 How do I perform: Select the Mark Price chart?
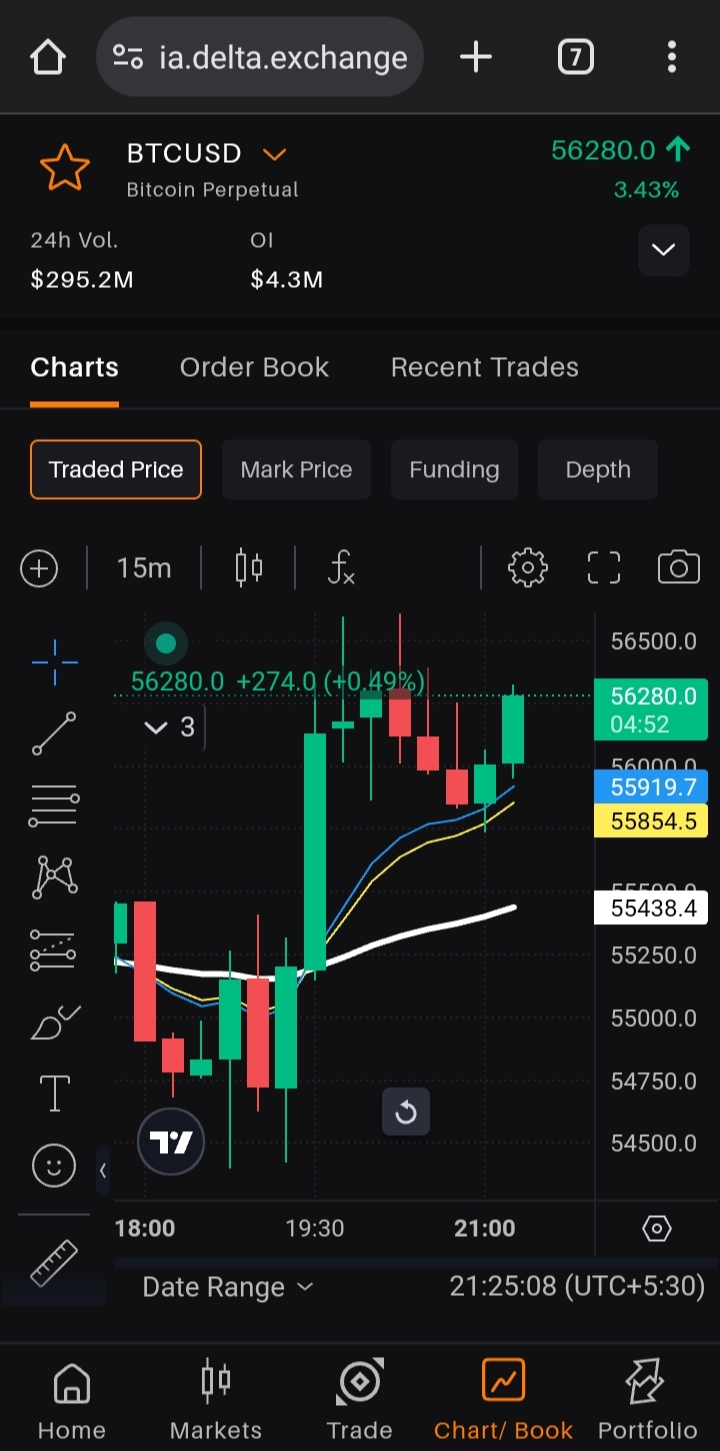pos(296,470)
